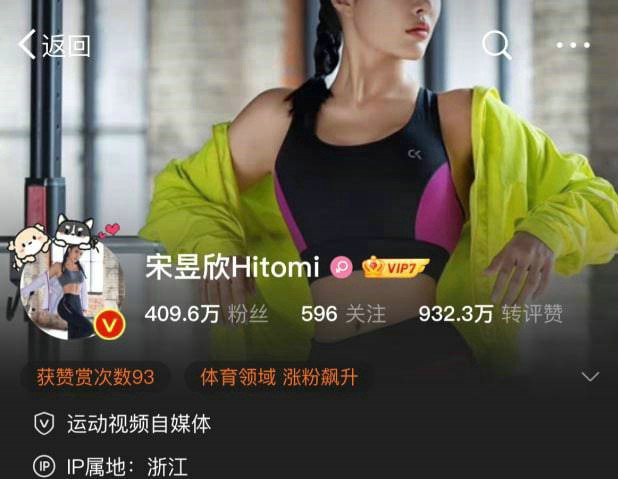The height and width of the screenshot is (479, 618).
Task: Open the search magnifier icon
Action: click(496, 44)
